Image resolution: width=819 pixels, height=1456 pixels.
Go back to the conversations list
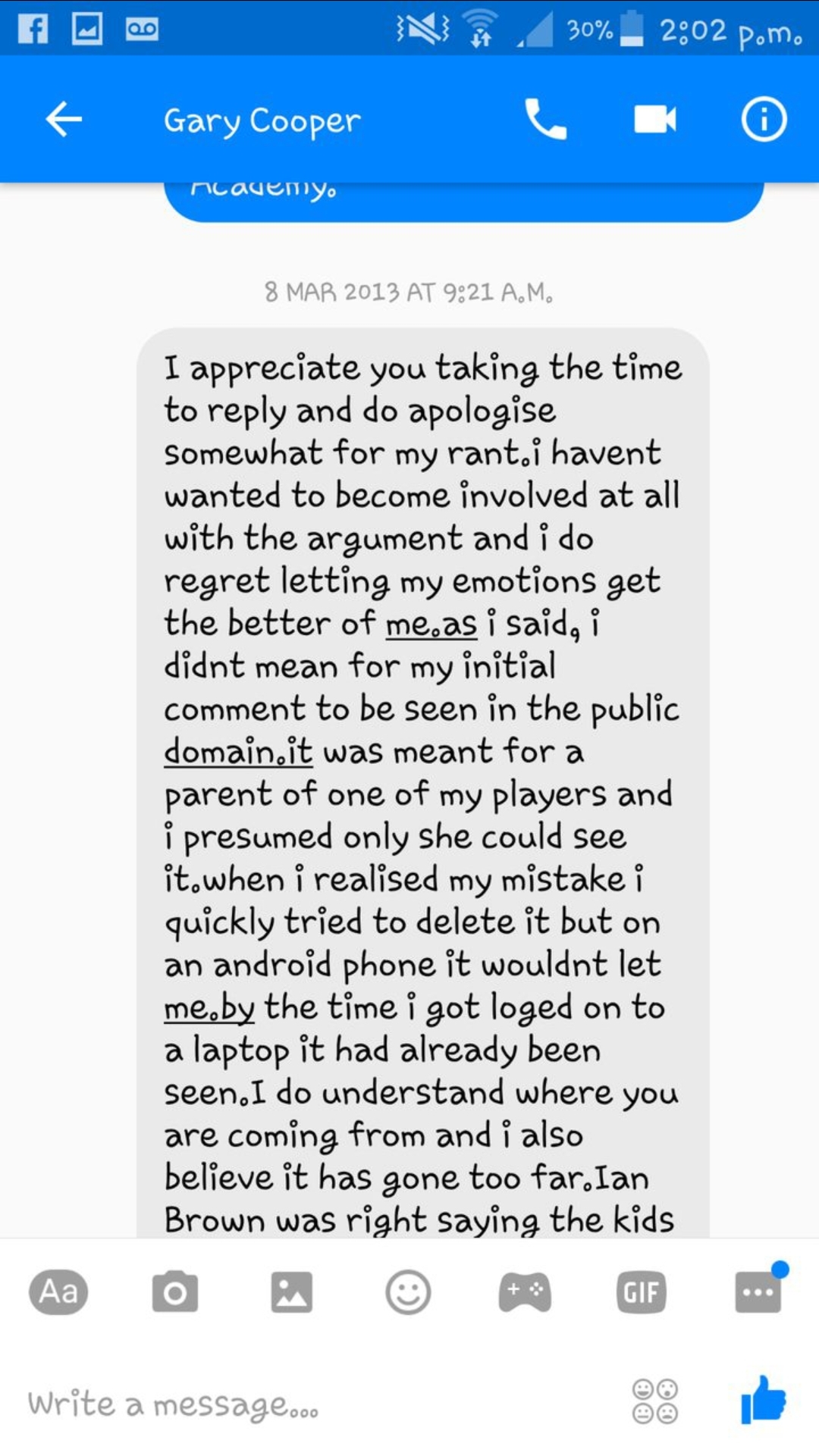64,120
